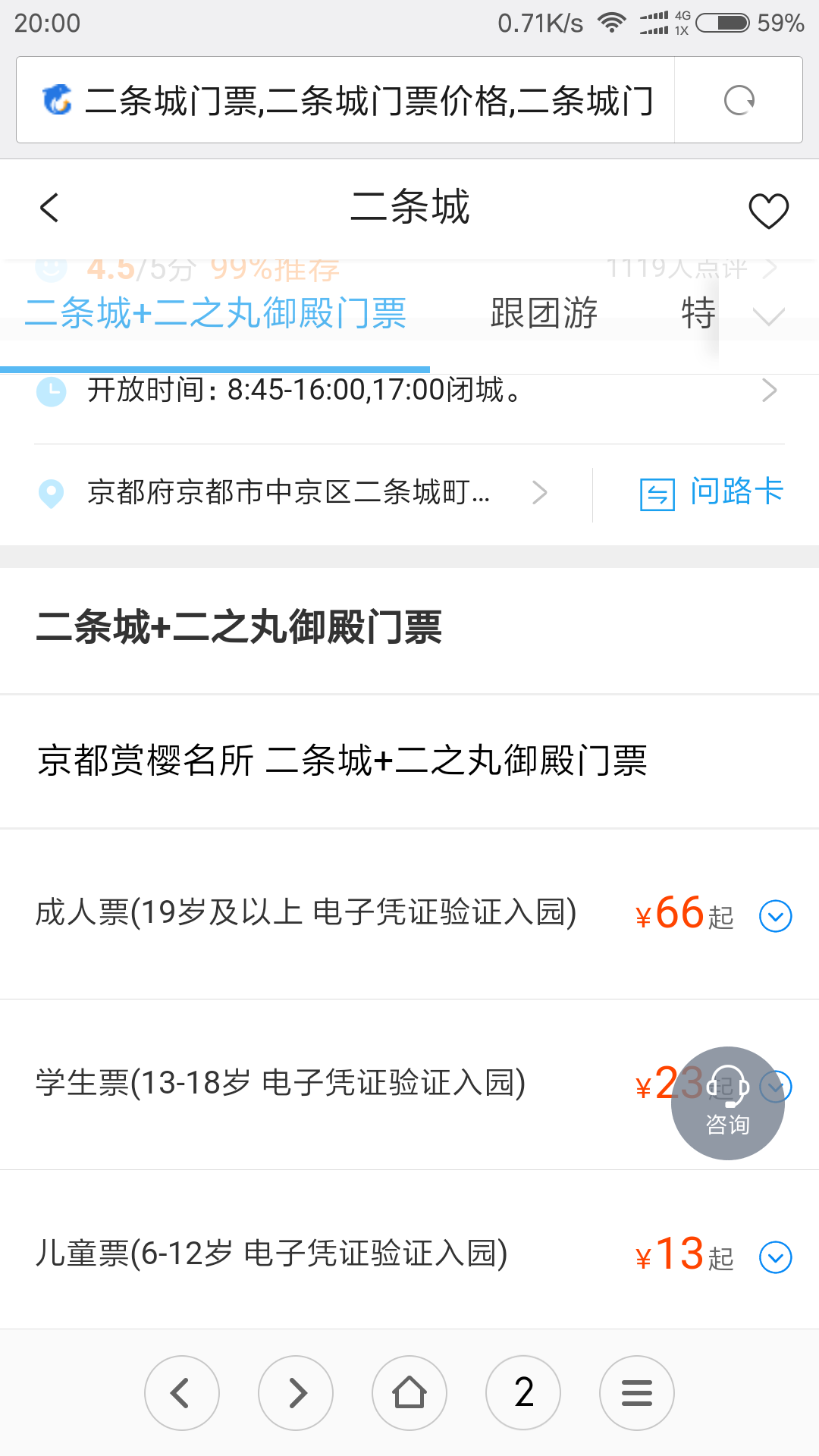Screen dimensions: 819x1456
Task: Favorite 二条城 with the heart icon
Action: point(768,210)
